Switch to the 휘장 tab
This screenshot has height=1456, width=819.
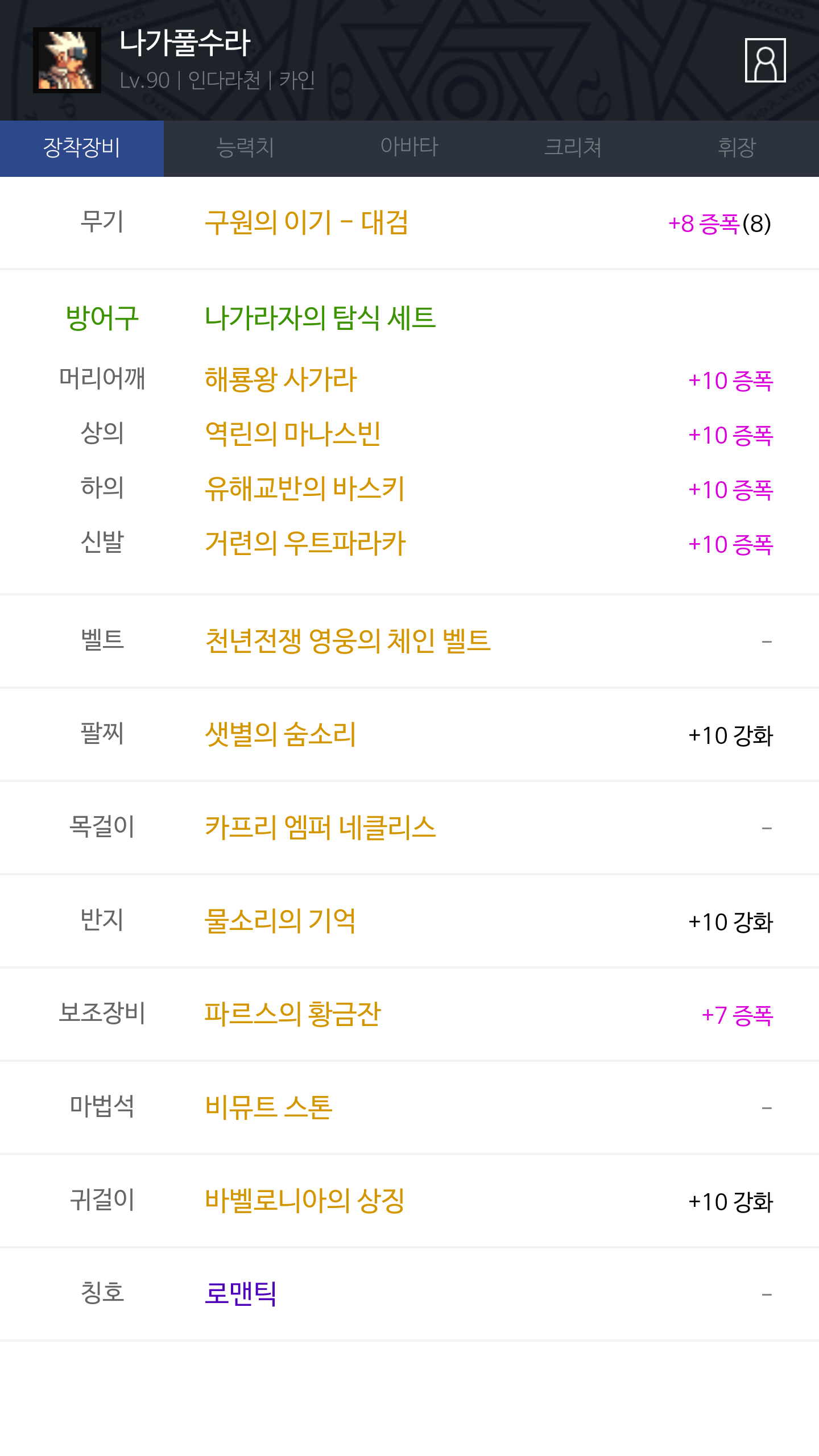737,148
